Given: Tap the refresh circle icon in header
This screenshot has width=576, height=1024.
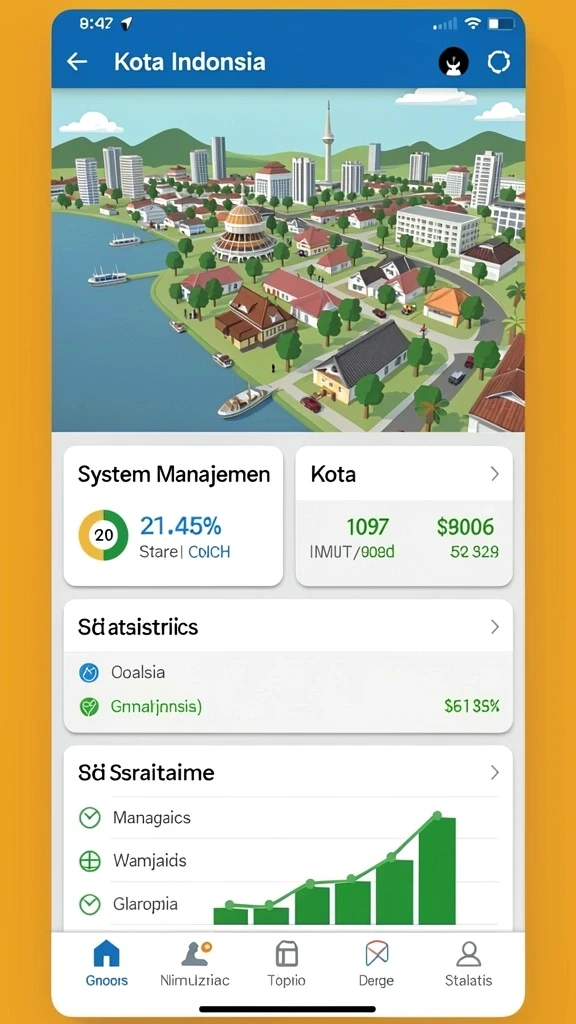Looking at the screenshot, I should (x=499, y=62).
